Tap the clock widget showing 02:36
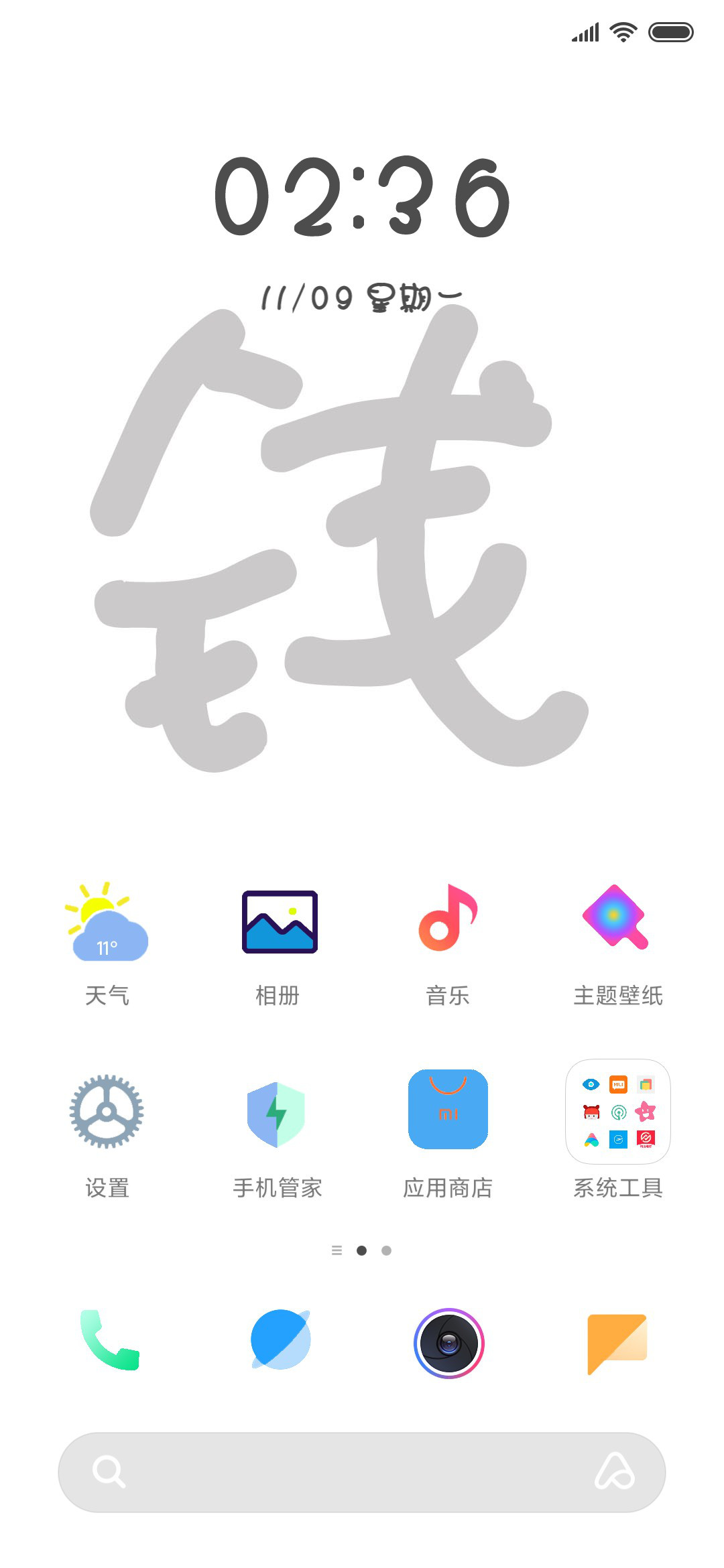 (x=362, y=196)
